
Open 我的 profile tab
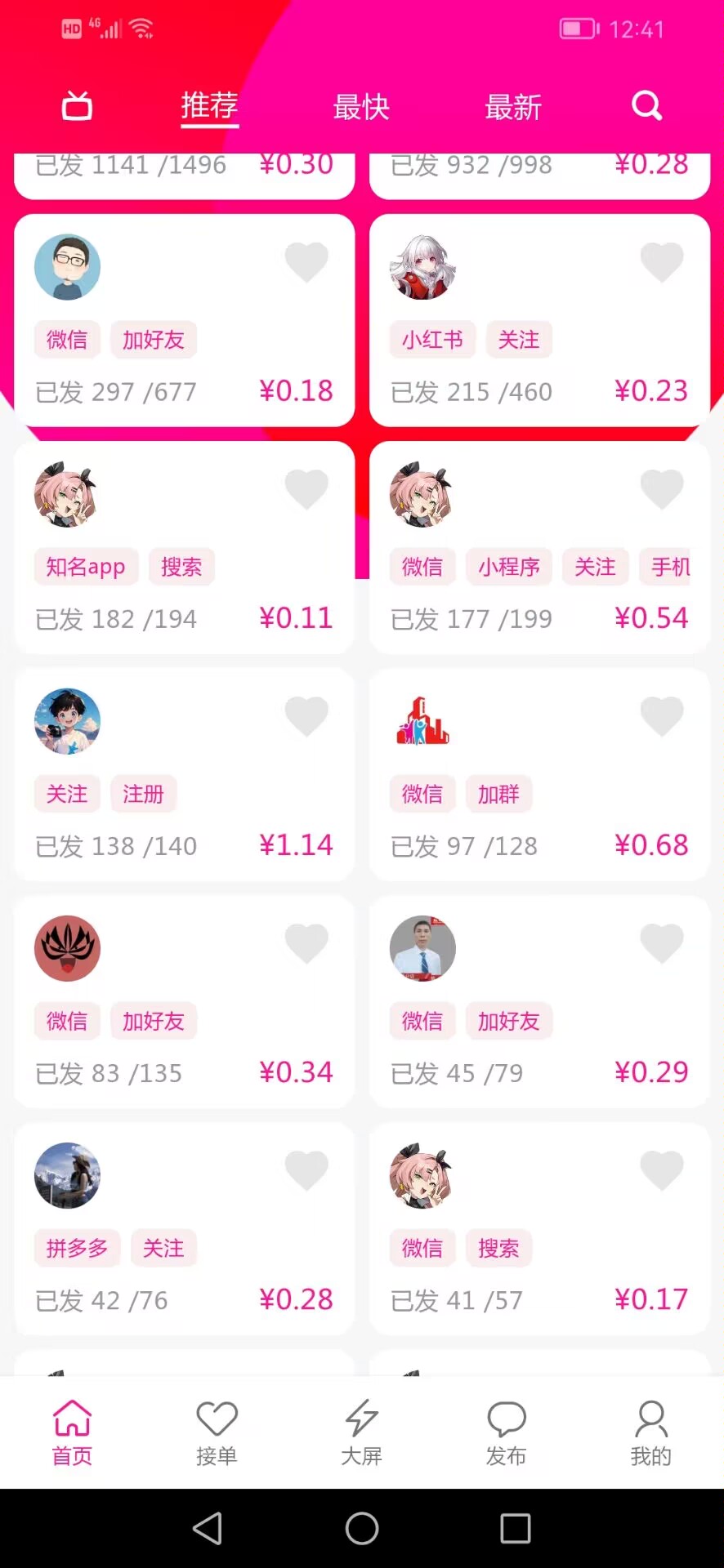point(650,1433)
